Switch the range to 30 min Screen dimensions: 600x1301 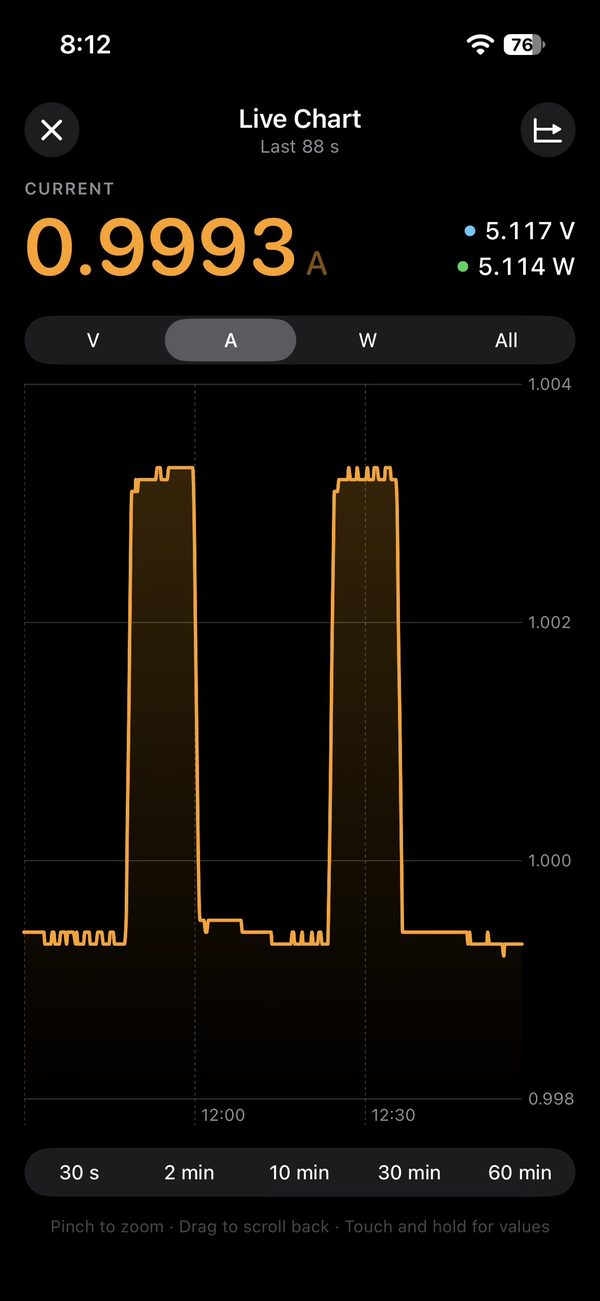[x=409, y=1172]
